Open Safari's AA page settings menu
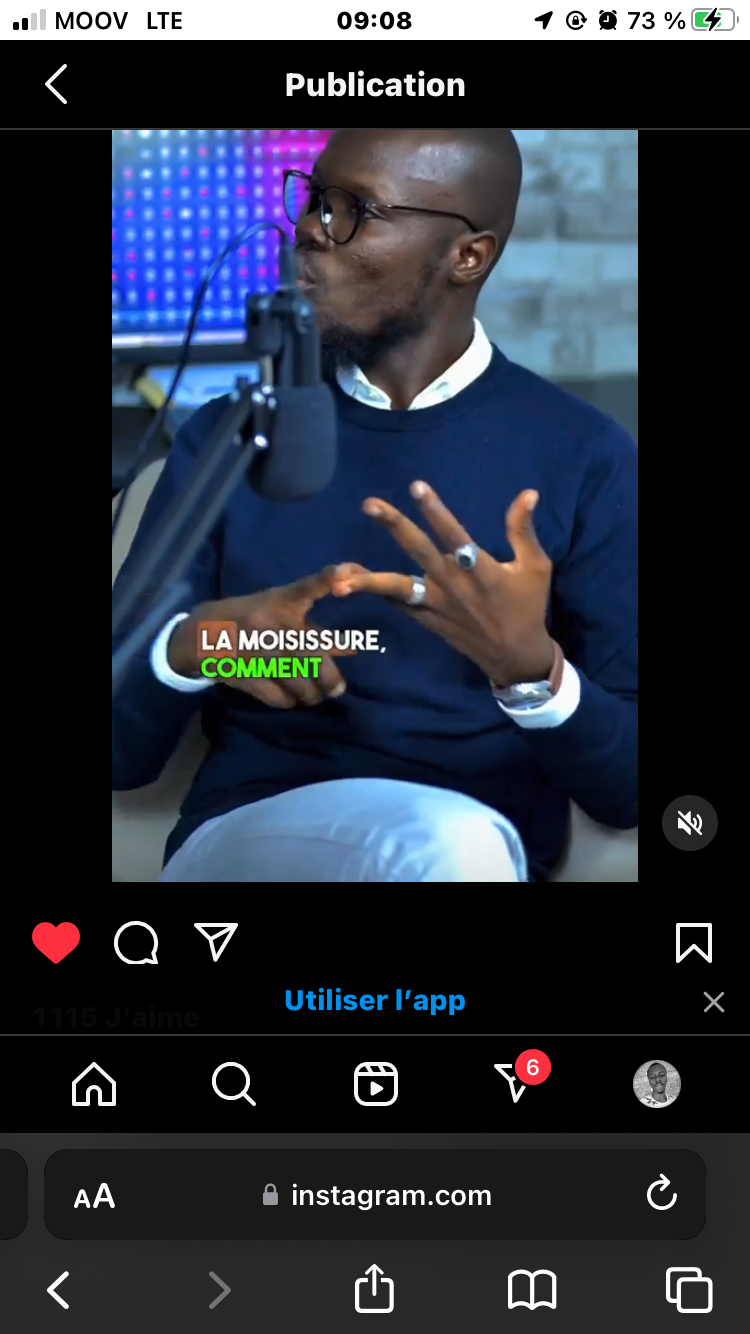This screenshot has height=1334, width=750. [95, 1195]
